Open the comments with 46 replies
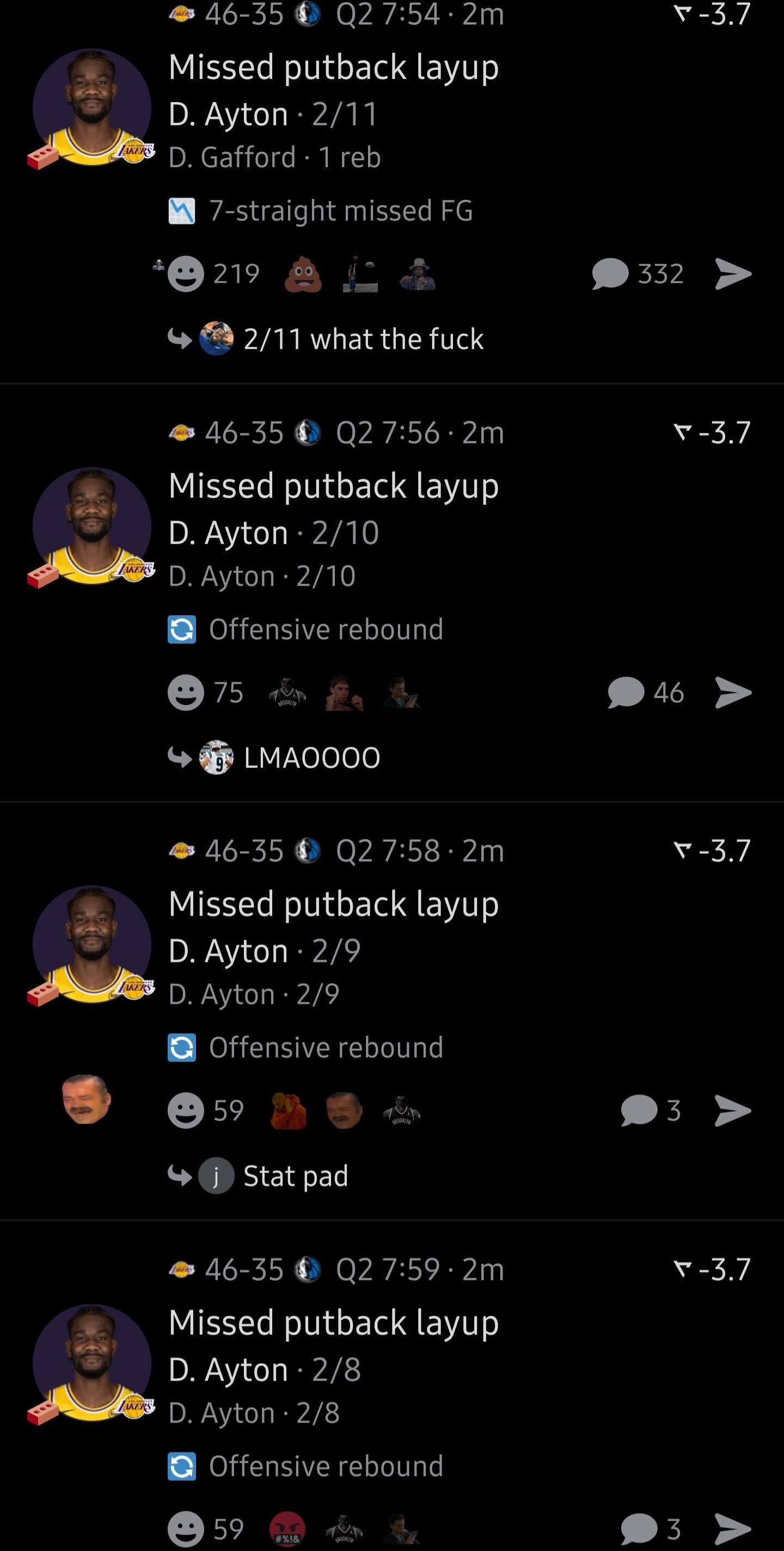 tap(645, 692)
